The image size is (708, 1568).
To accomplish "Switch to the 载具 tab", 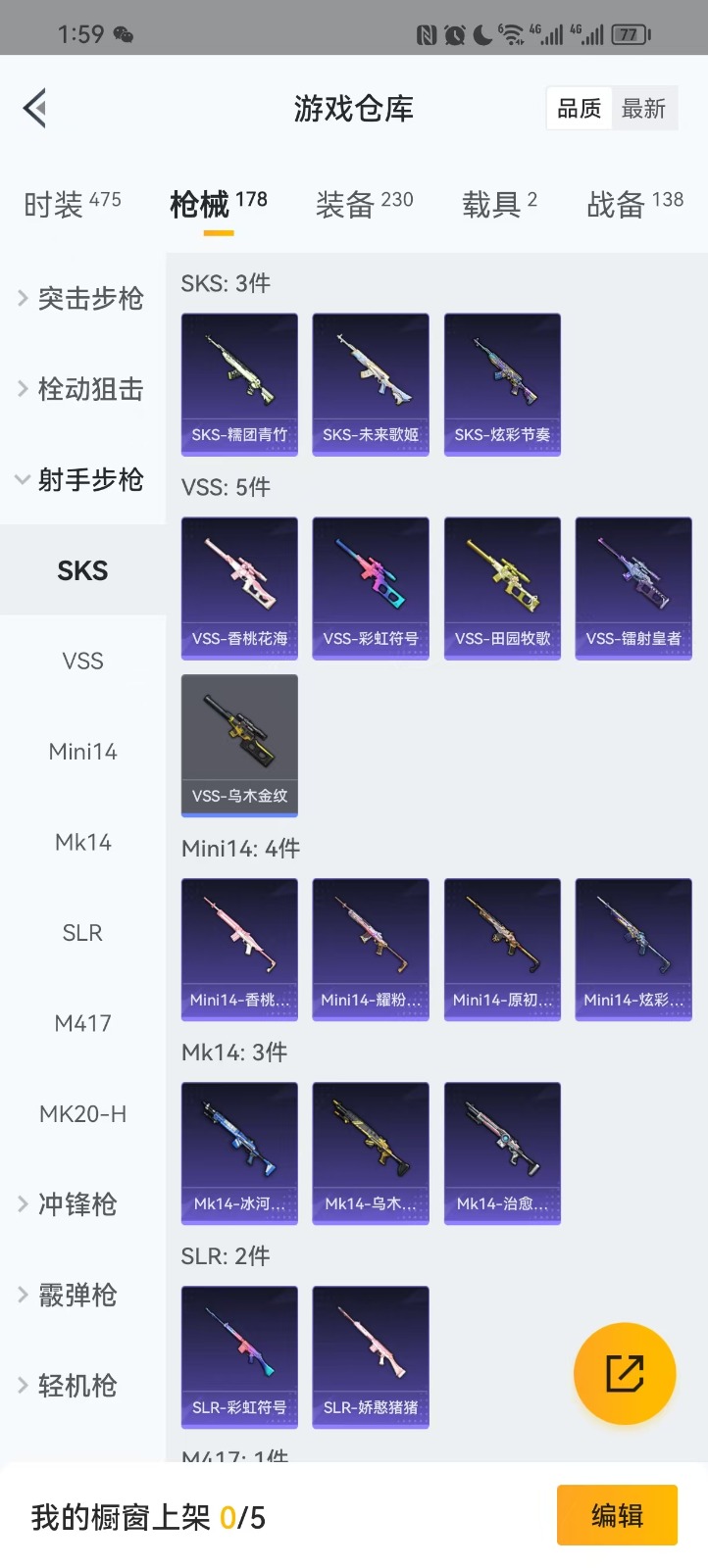I will click(x=499, y=204).
